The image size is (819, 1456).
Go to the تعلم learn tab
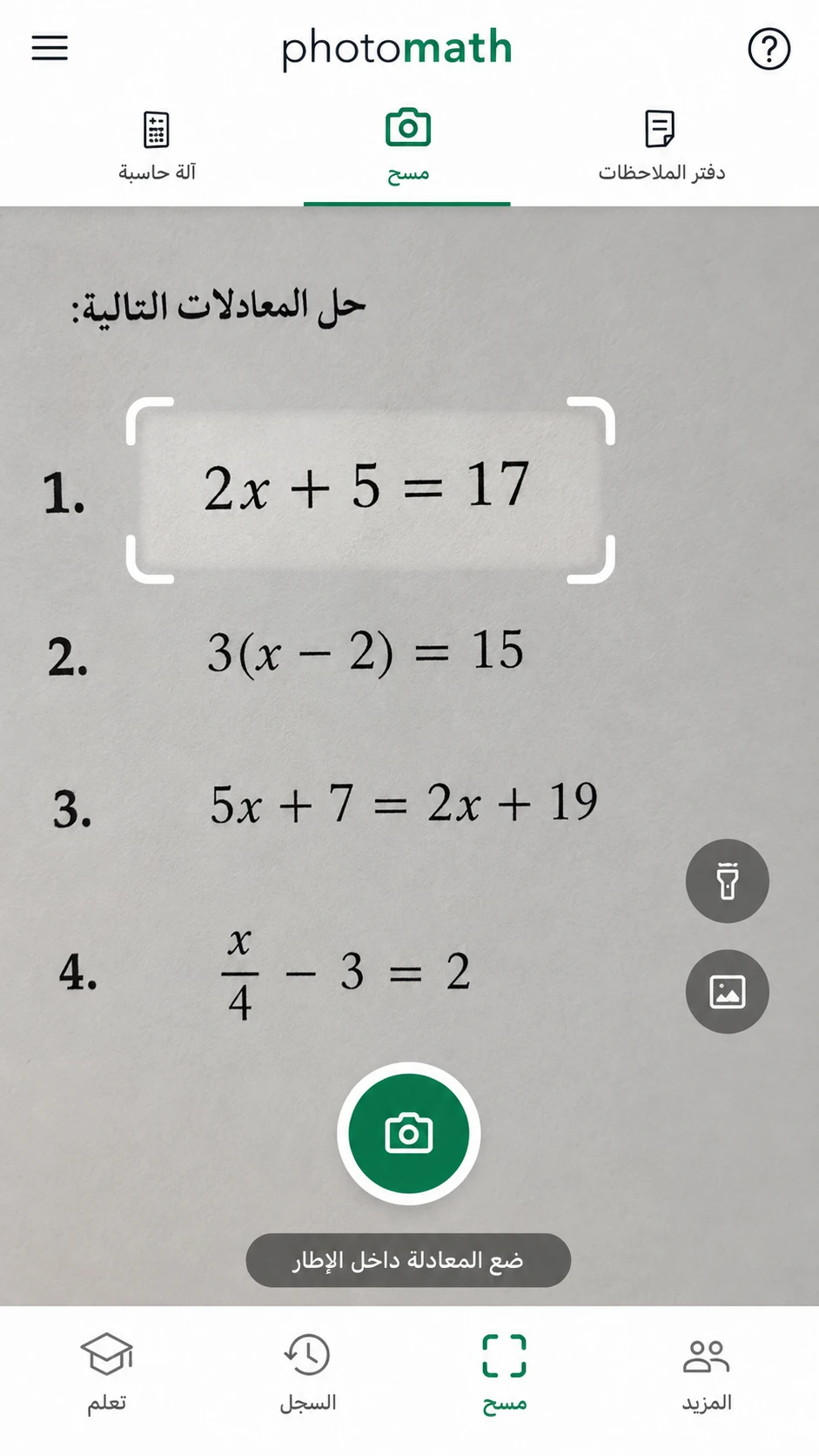point(107,1372)
